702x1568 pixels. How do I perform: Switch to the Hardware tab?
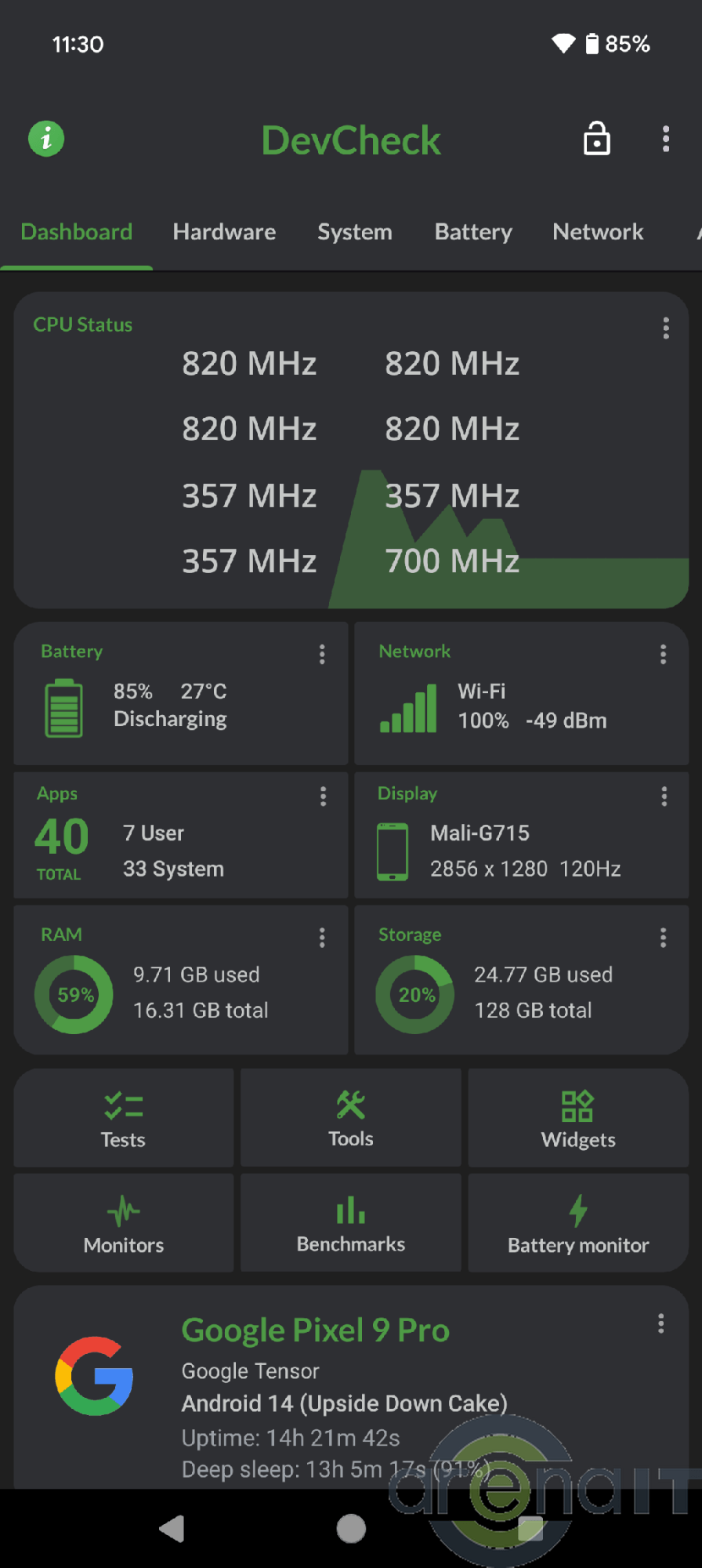click(224, 232)
